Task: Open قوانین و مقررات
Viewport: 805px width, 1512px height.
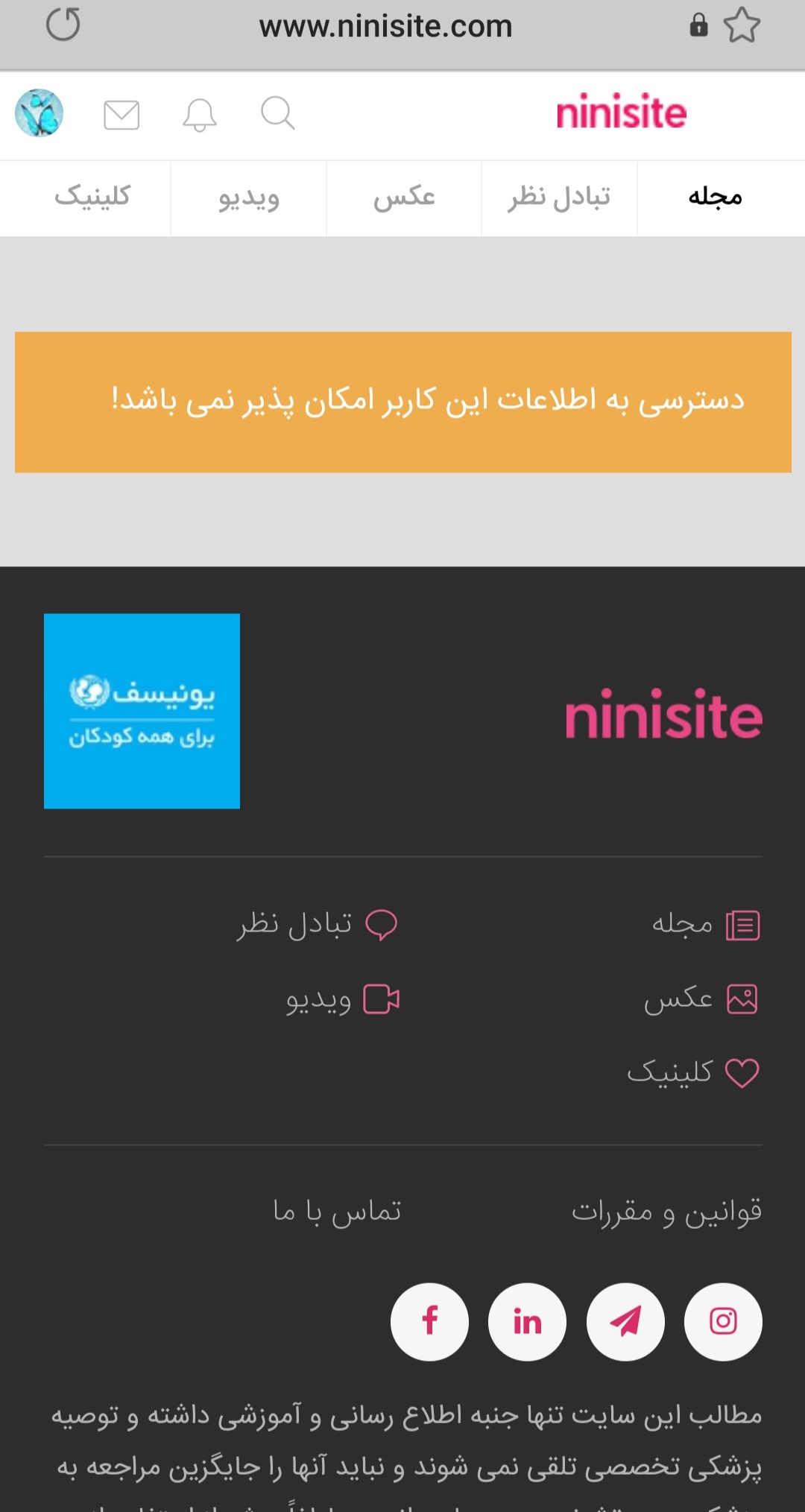Action: click(666, 1212)
